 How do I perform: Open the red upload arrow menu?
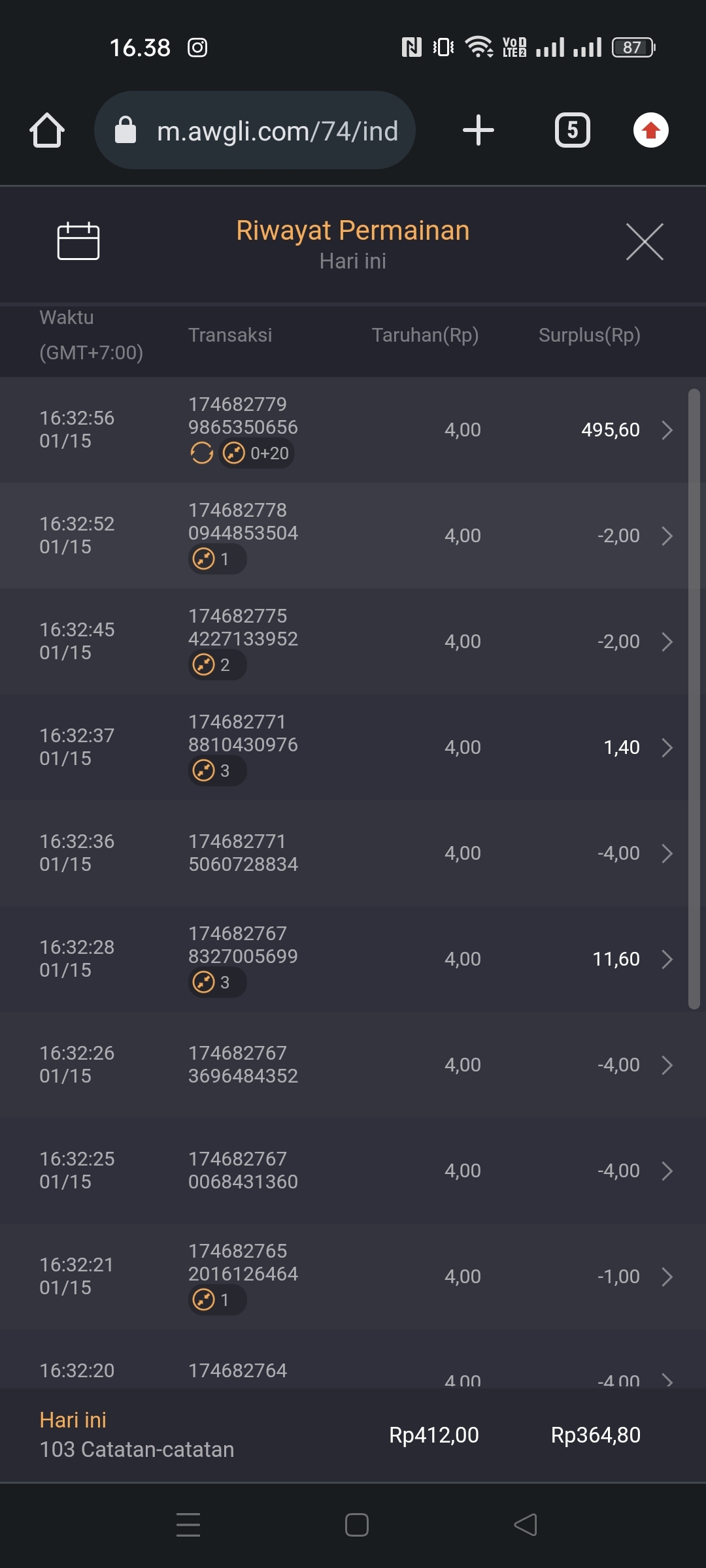coord(650,130)
